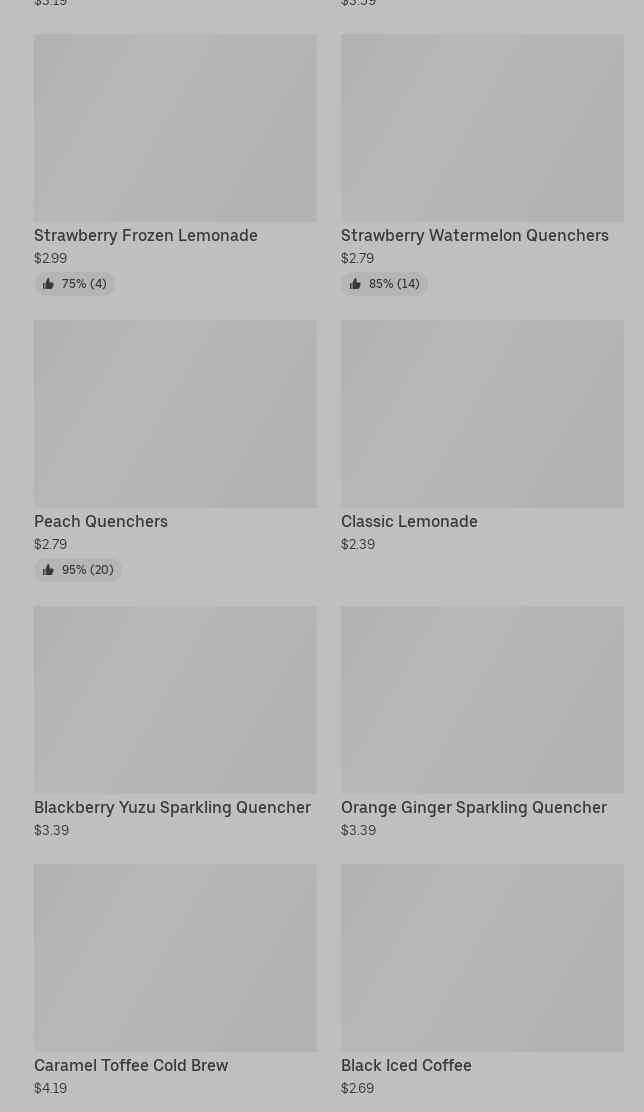644x1112 pixels.
Task: Open the Caramel Toffee Cold Brew item
Action: pos(175,980)
